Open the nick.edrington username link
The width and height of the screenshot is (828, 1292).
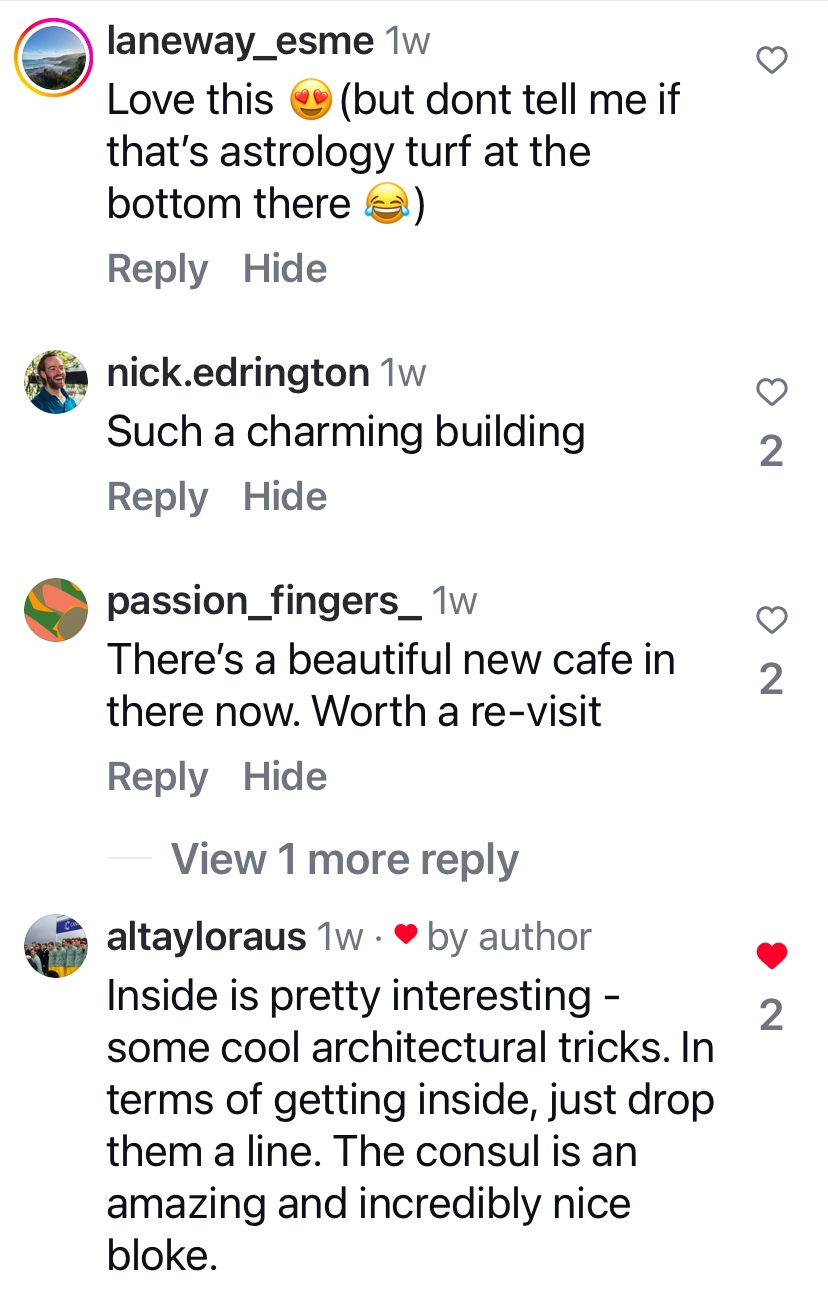(x=238, y=373)
